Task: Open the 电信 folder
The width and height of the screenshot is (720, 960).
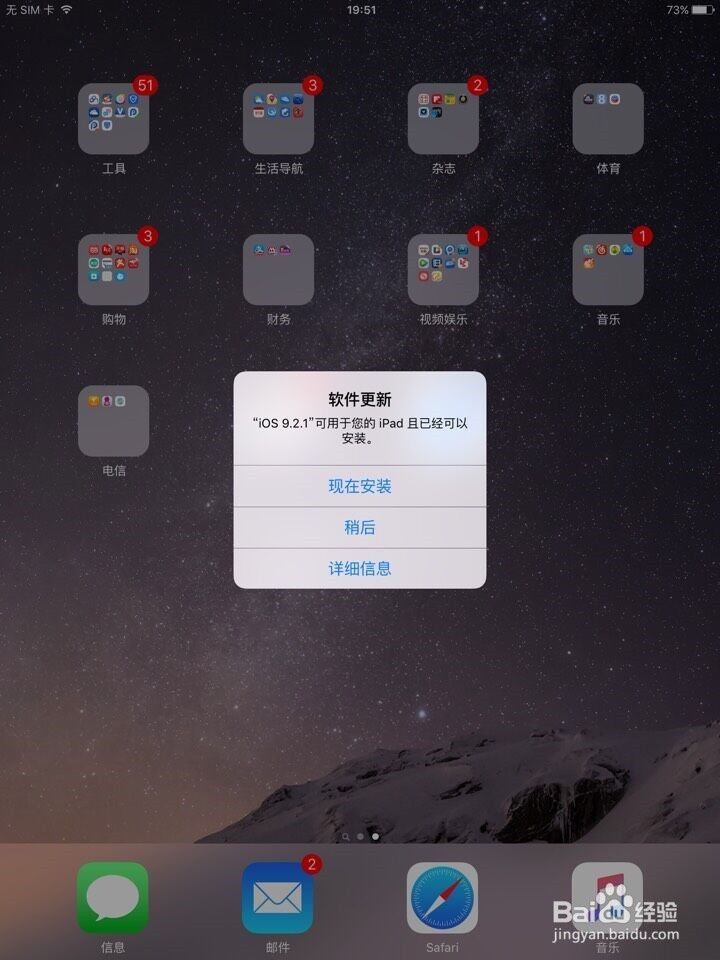Action: click(113, 420)
